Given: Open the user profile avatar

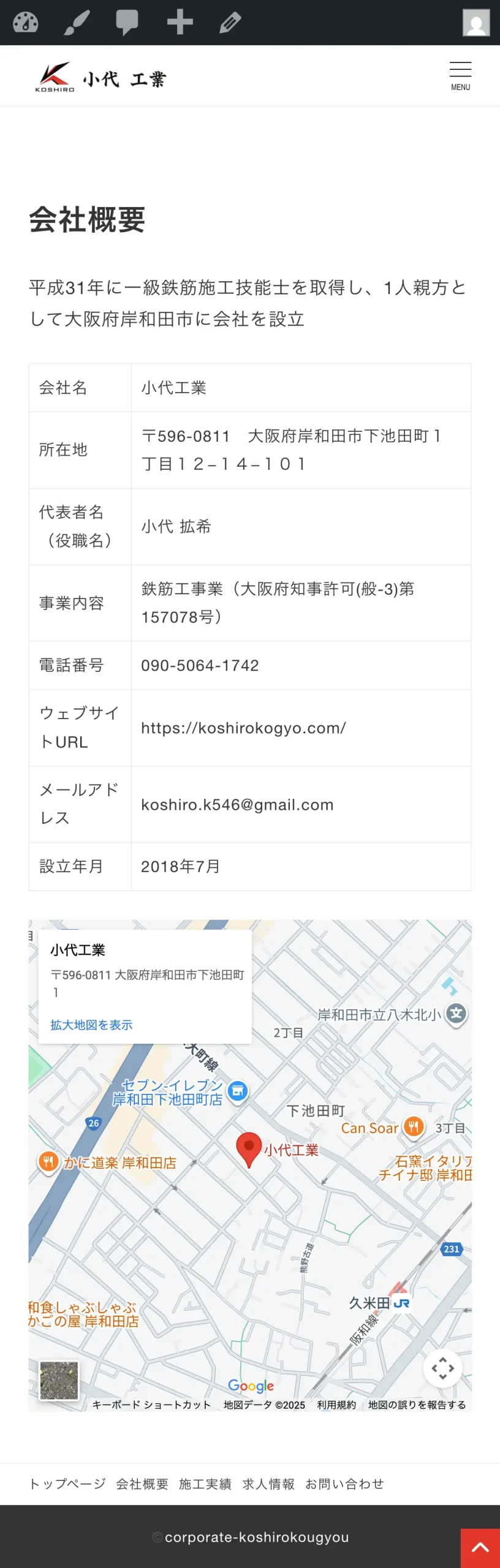Looking at the screenshot, I should coord(476,23).
